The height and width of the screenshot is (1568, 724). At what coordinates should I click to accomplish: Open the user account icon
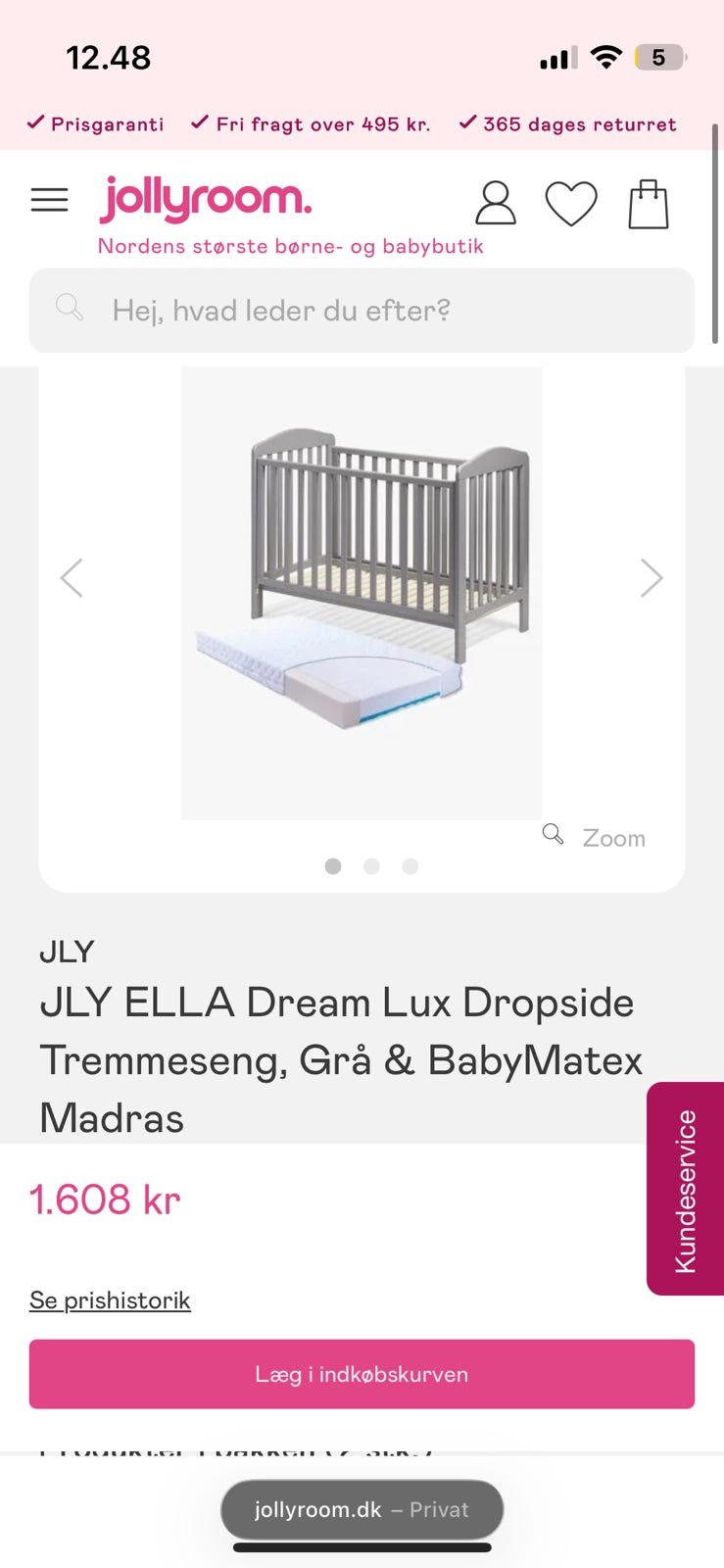496,203
